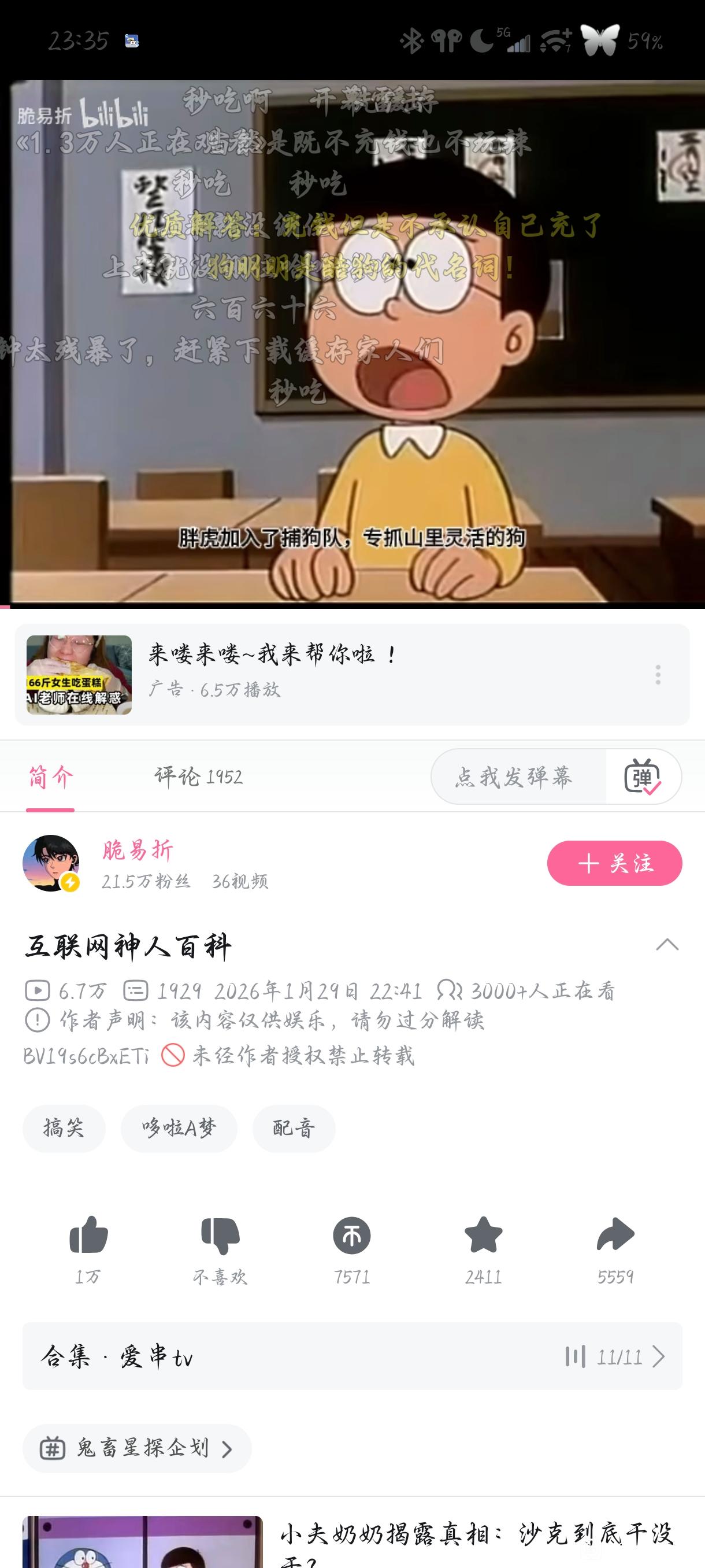Collapse the video description chevron
The height and width of the screenshot is (1568, 705).
point(667,944)
